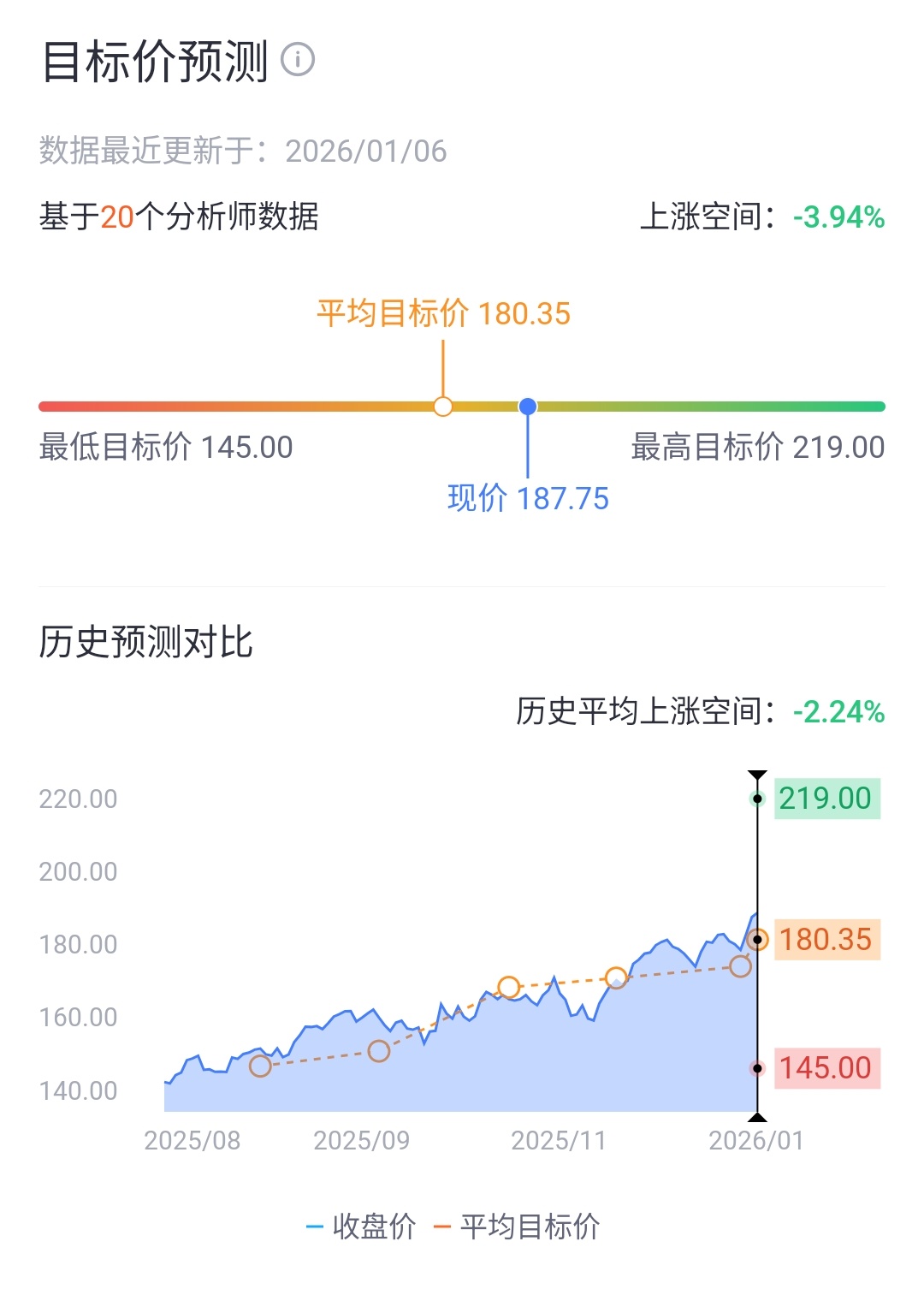Click the gradient target price slider bar
The width and height of the screenshot is (924, 1289).
point(462,407)
